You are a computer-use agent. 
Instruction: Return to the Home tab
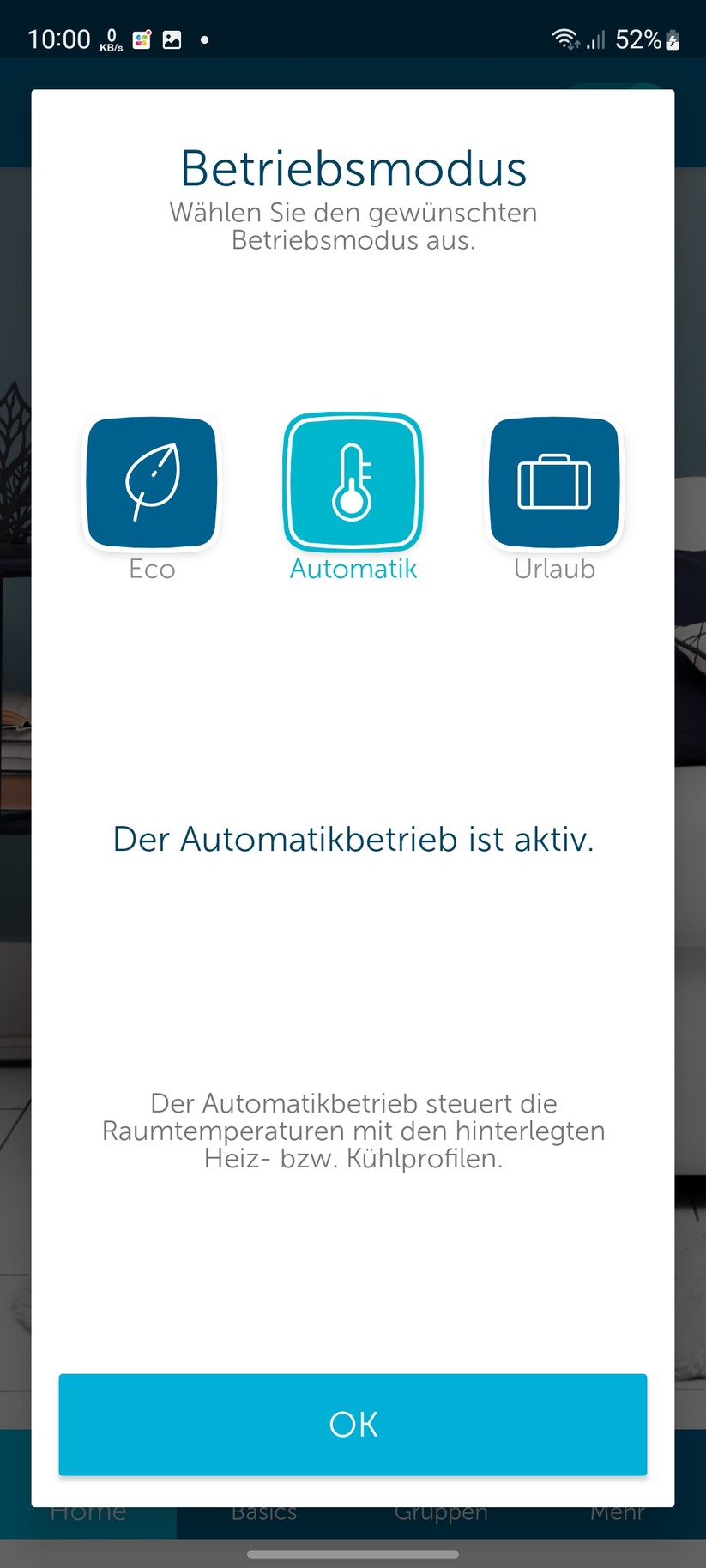88,1511
